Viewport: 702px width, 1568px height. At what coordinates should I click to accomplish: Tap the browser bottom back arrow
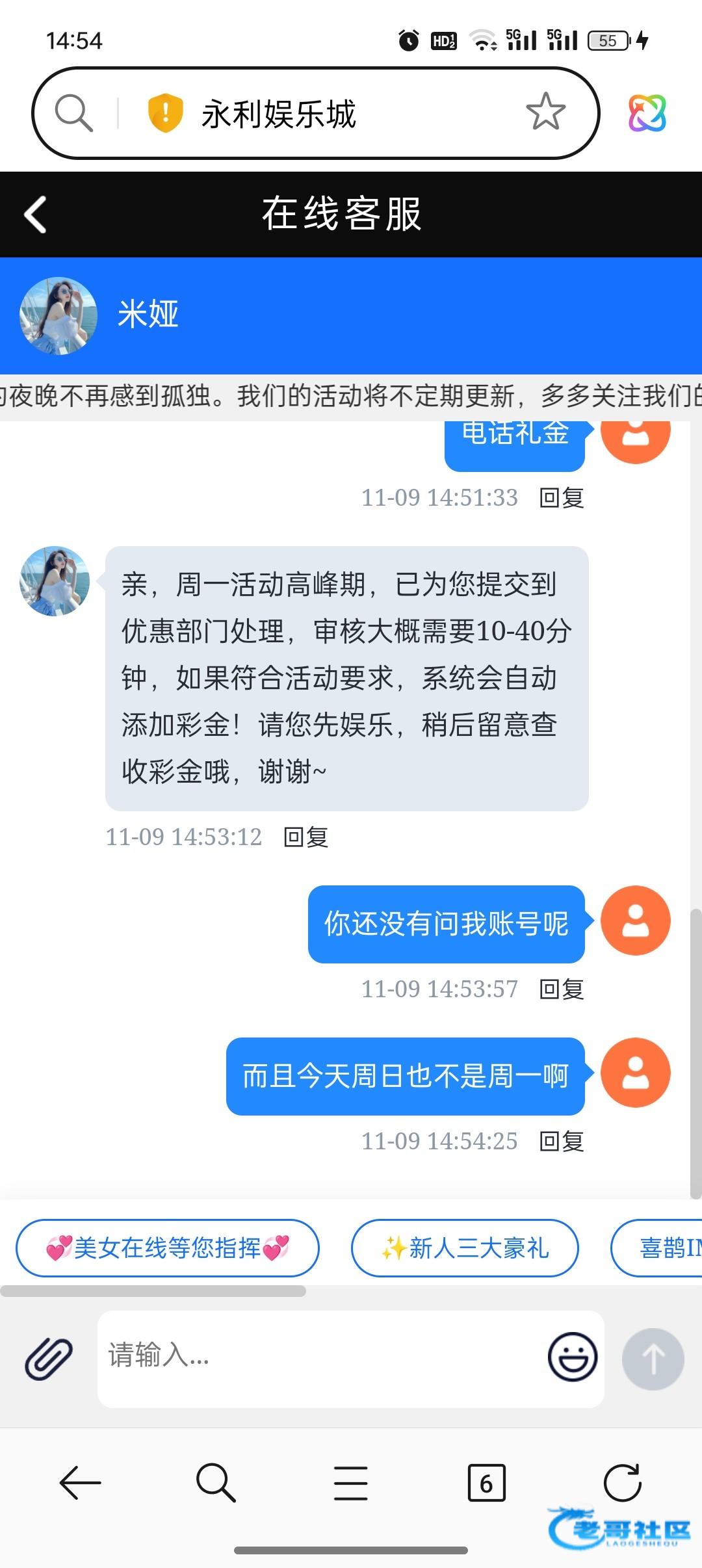(x=80, y=1483)
